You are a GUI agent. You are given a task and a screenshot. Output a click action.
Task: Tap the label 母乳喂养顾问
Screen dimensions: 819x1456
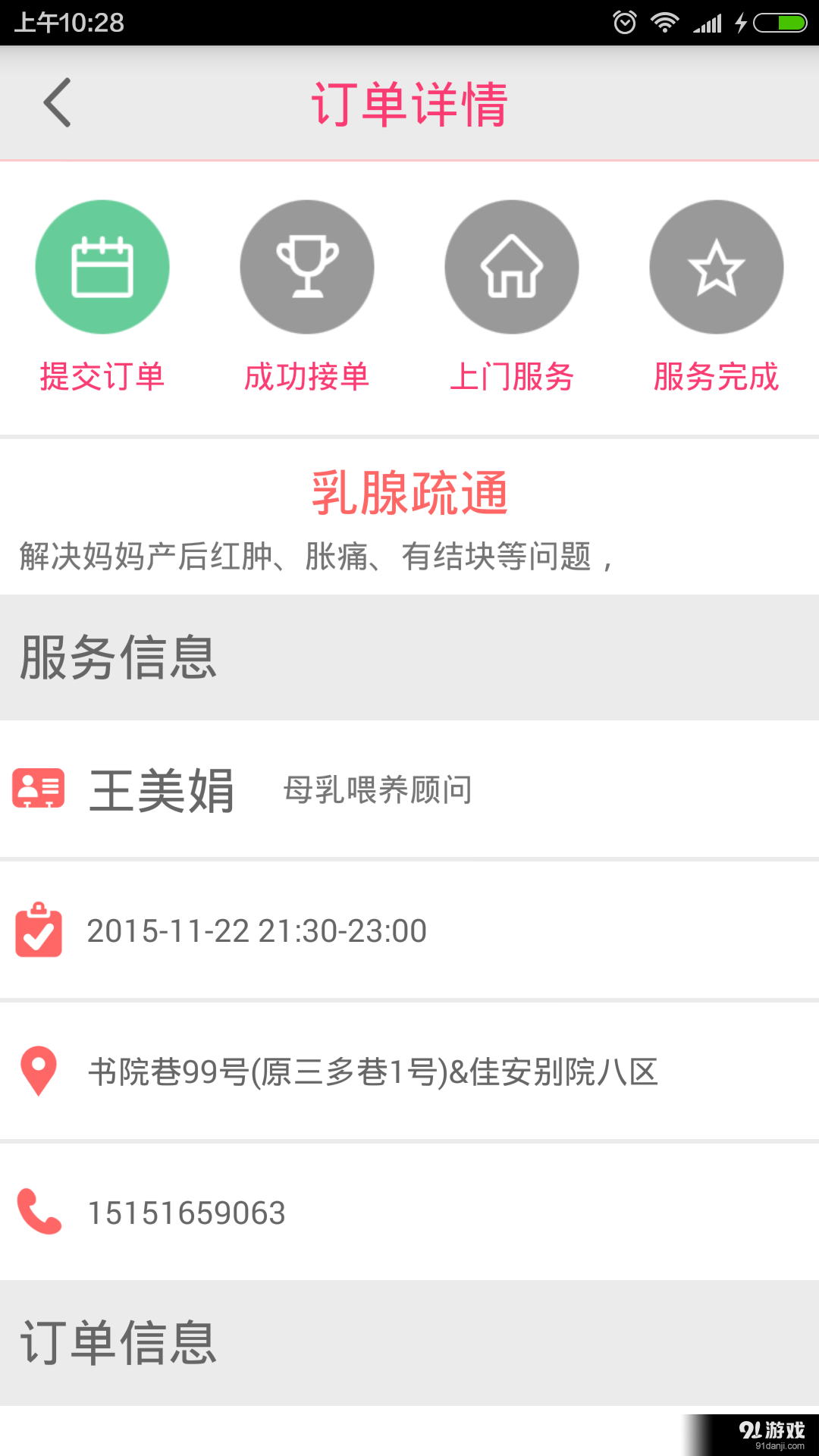[377, 790]
